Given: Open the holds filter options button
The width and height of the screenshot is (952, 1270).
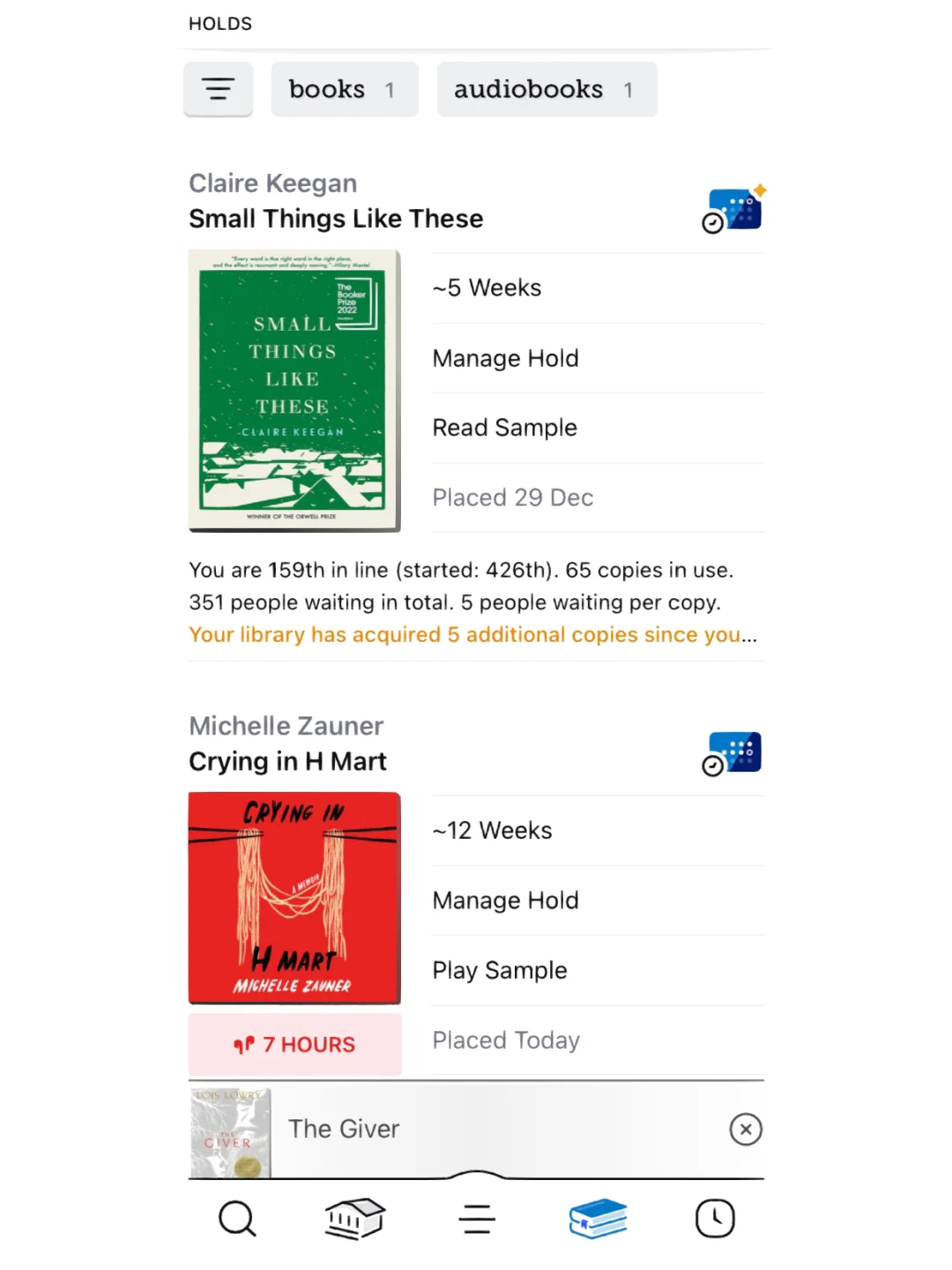Looking at the screenshot, I should pos(218,89).
